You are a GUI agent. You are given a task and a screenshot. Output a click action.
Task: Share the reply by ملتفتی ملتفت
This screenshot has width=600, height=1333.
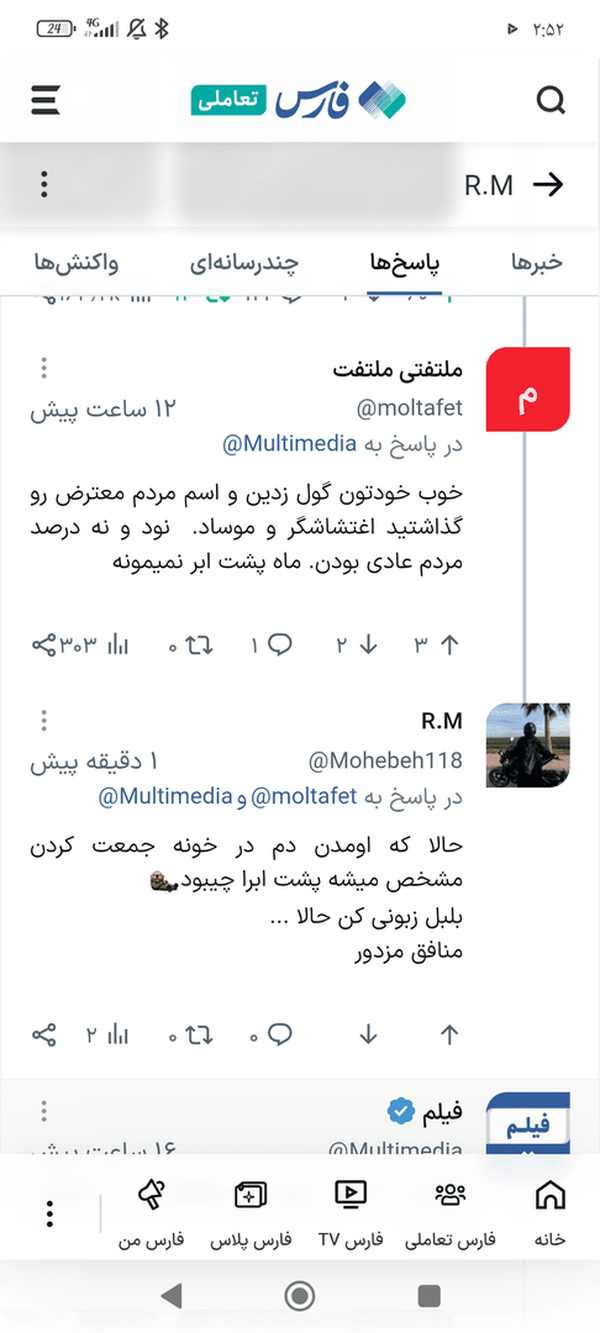click(x=44, y=645)
